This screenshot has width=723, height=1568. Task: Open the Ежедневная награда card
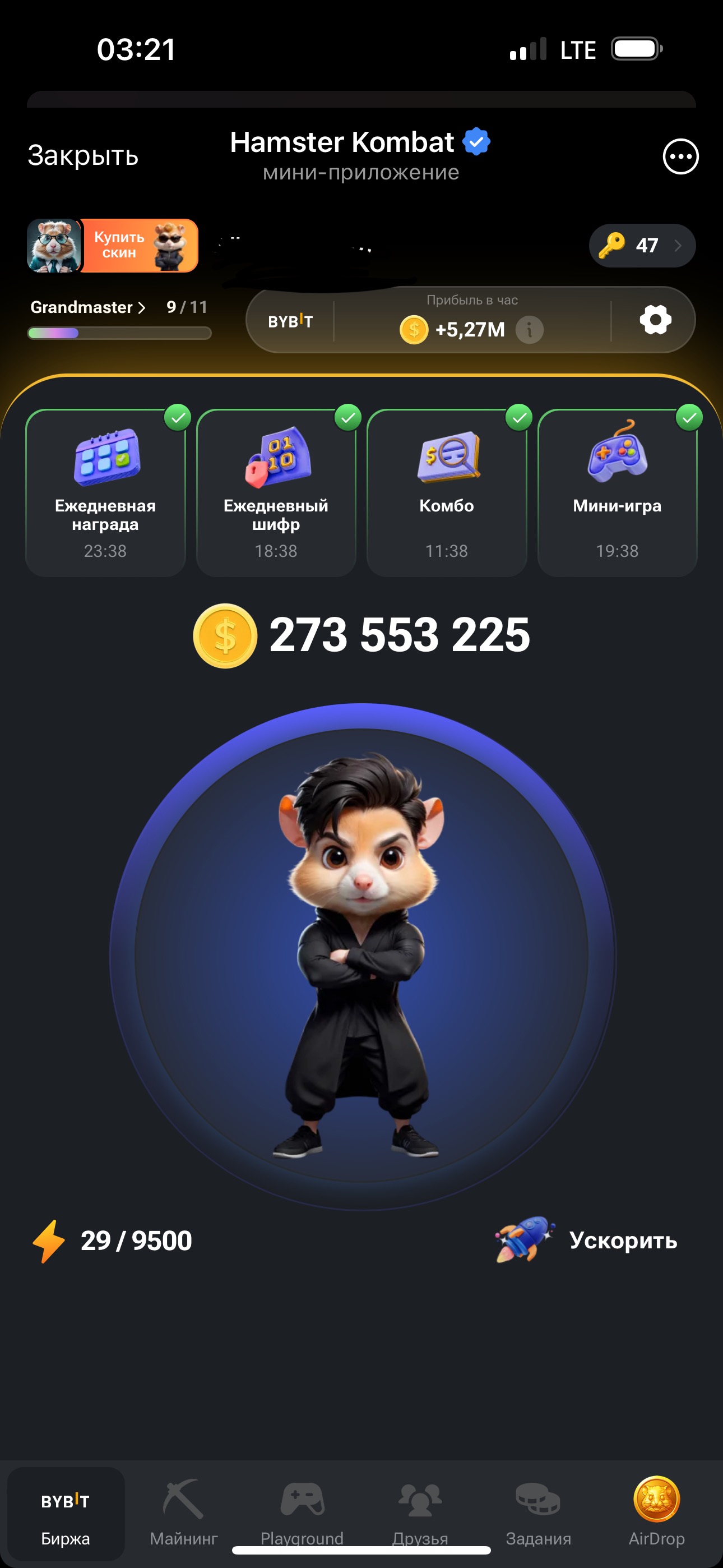(x=105, y=493)
